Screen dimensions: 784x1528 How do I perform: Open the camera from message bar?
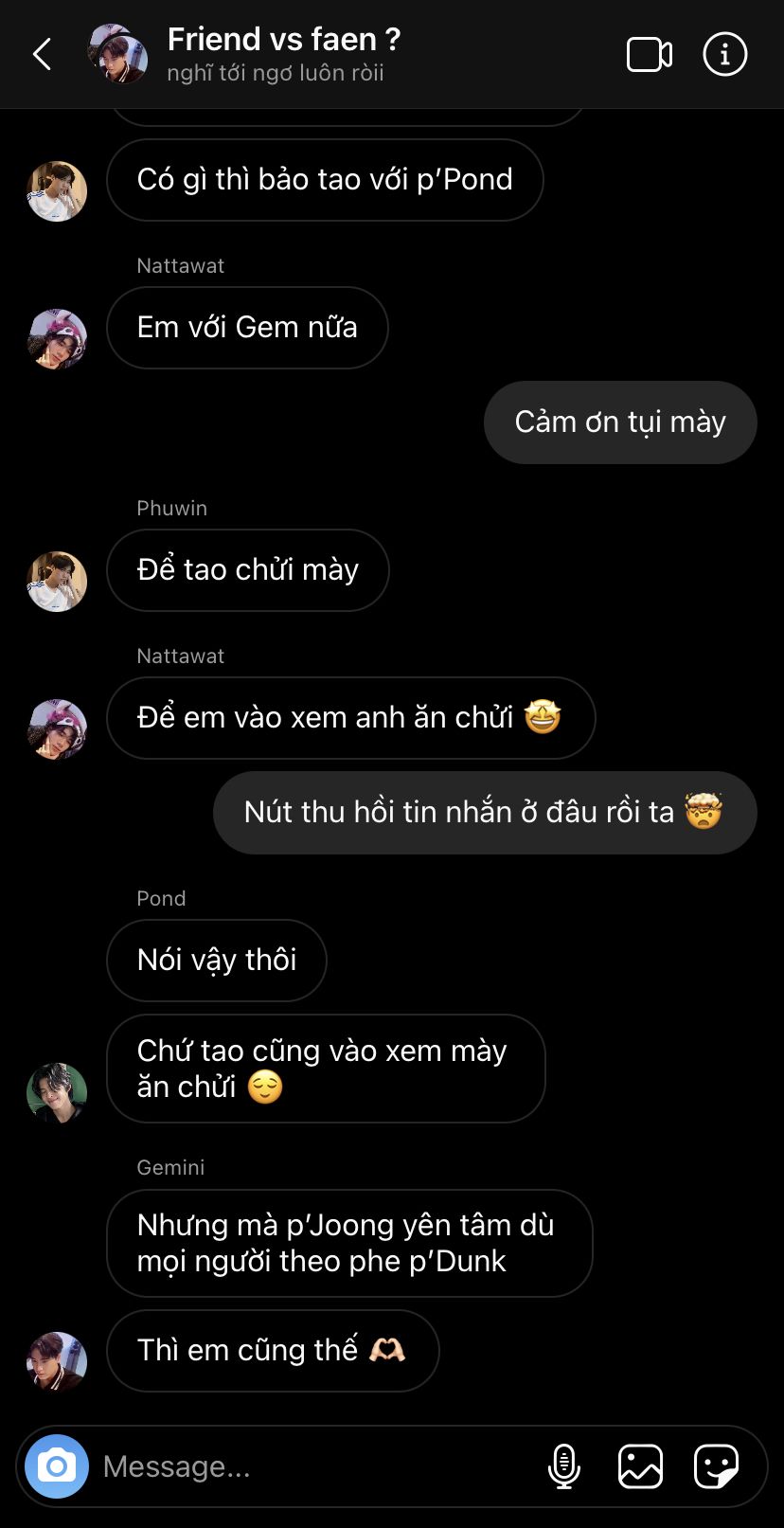[57, 1466]
